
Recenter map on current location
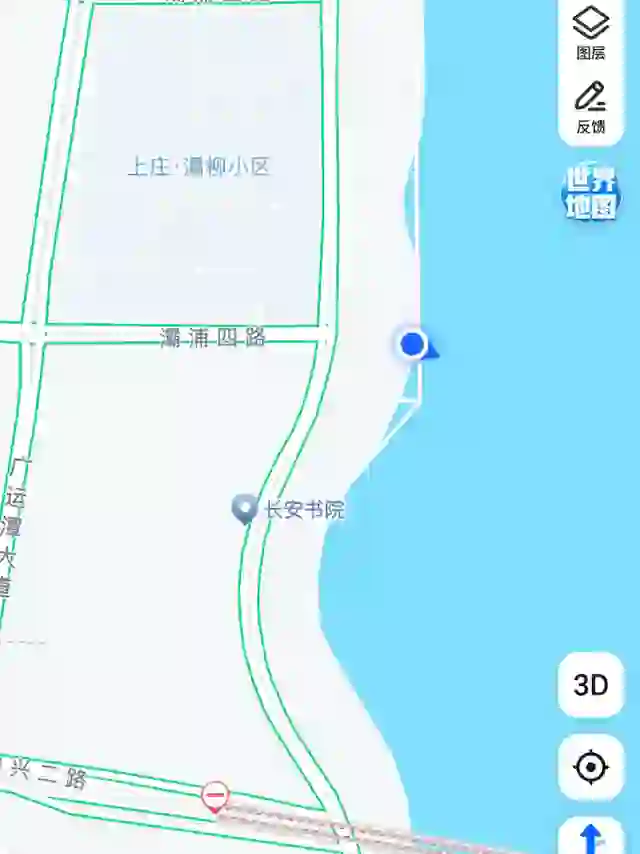tap(590, 768)
